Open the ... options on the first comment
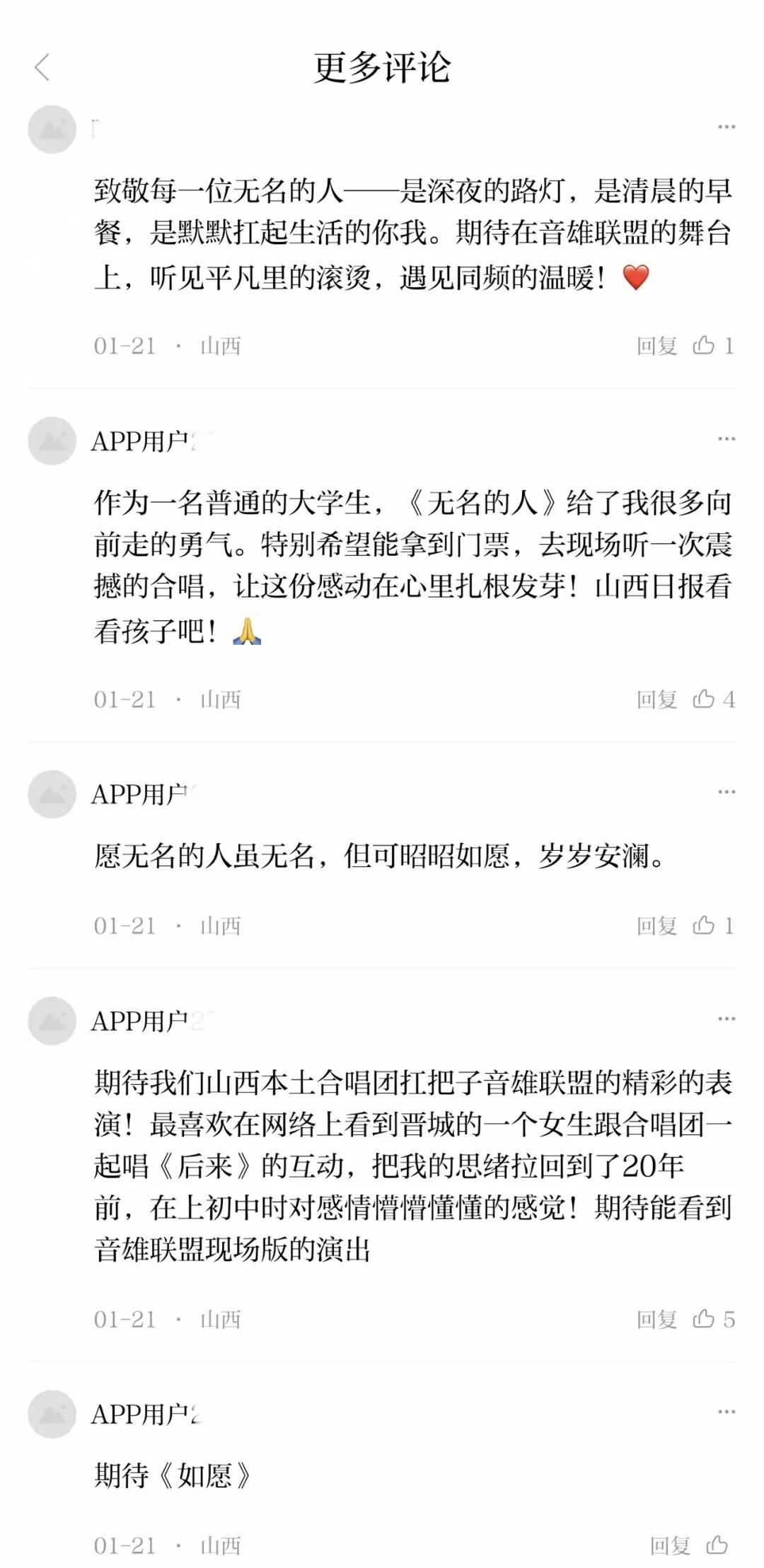This screenshot has width=764, height=1568. (725, 126)
